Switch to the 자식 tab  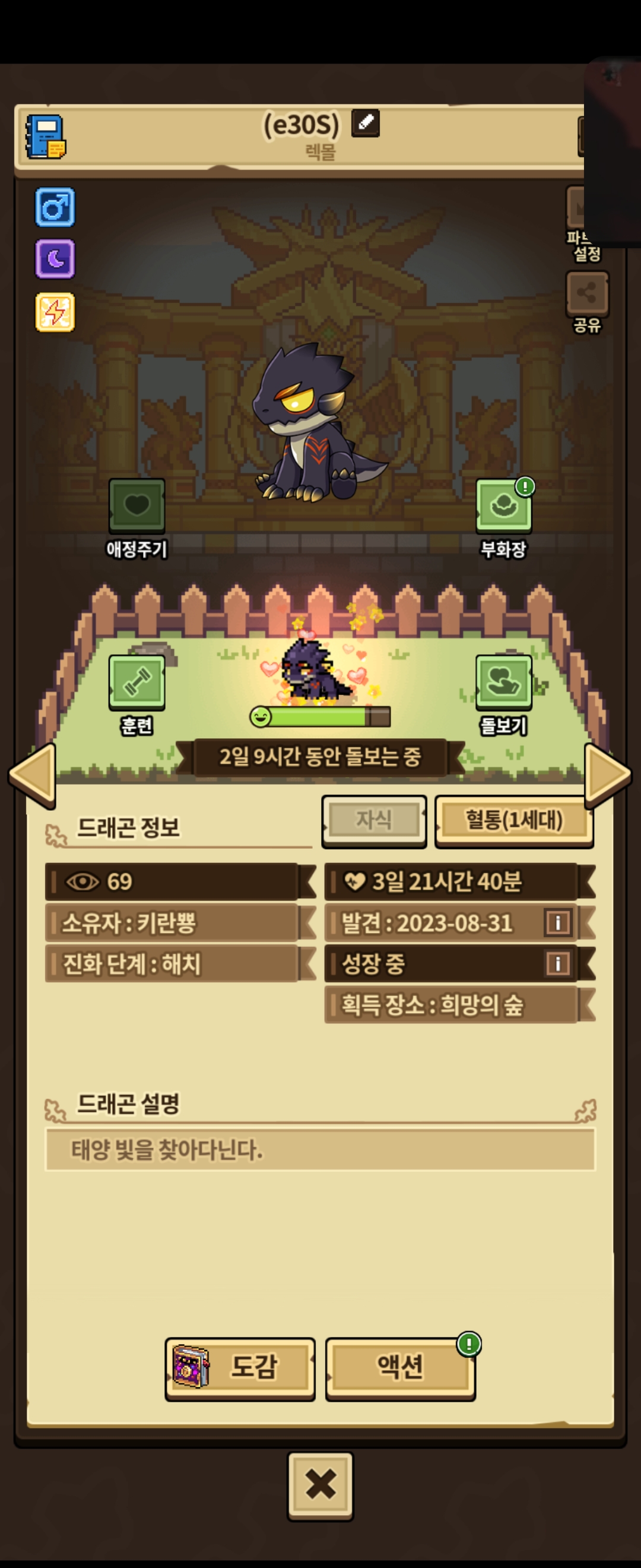pyautogui.click(x=374, y=820)
